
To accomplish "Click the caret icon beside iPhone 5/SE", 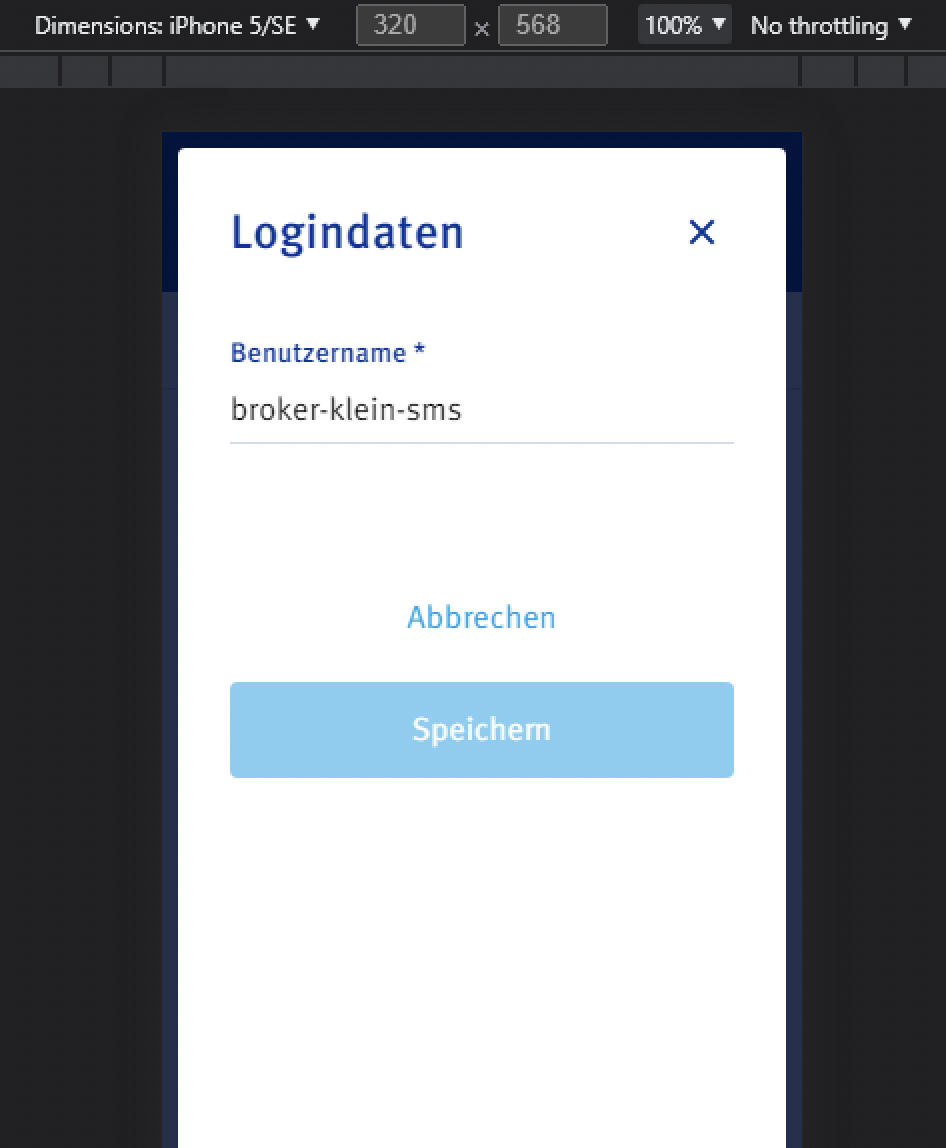I will point(311,25).
